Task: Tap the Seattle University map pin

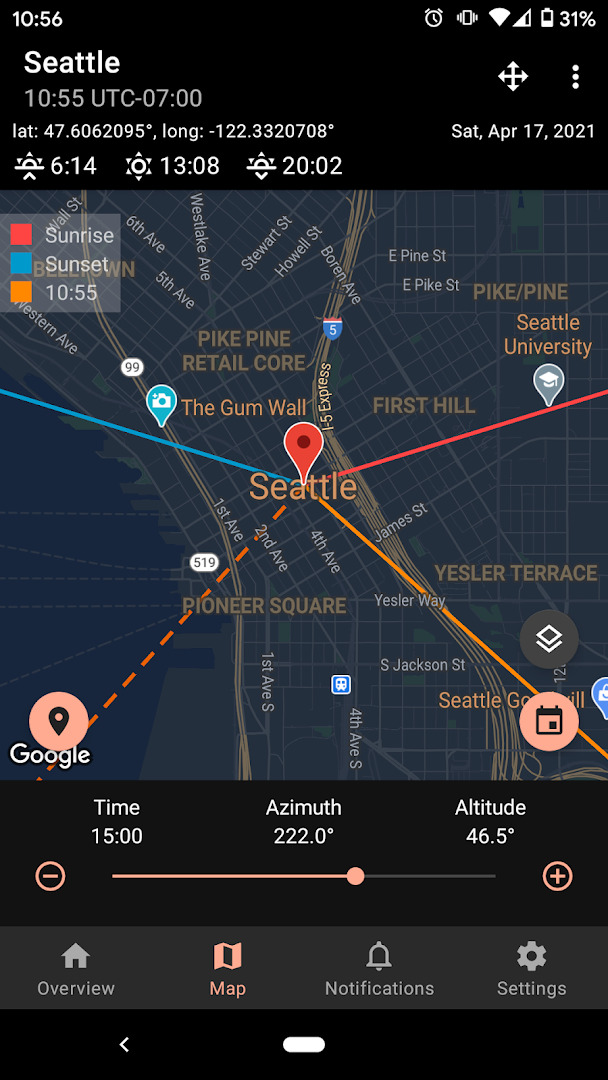Action: (549, 385)
